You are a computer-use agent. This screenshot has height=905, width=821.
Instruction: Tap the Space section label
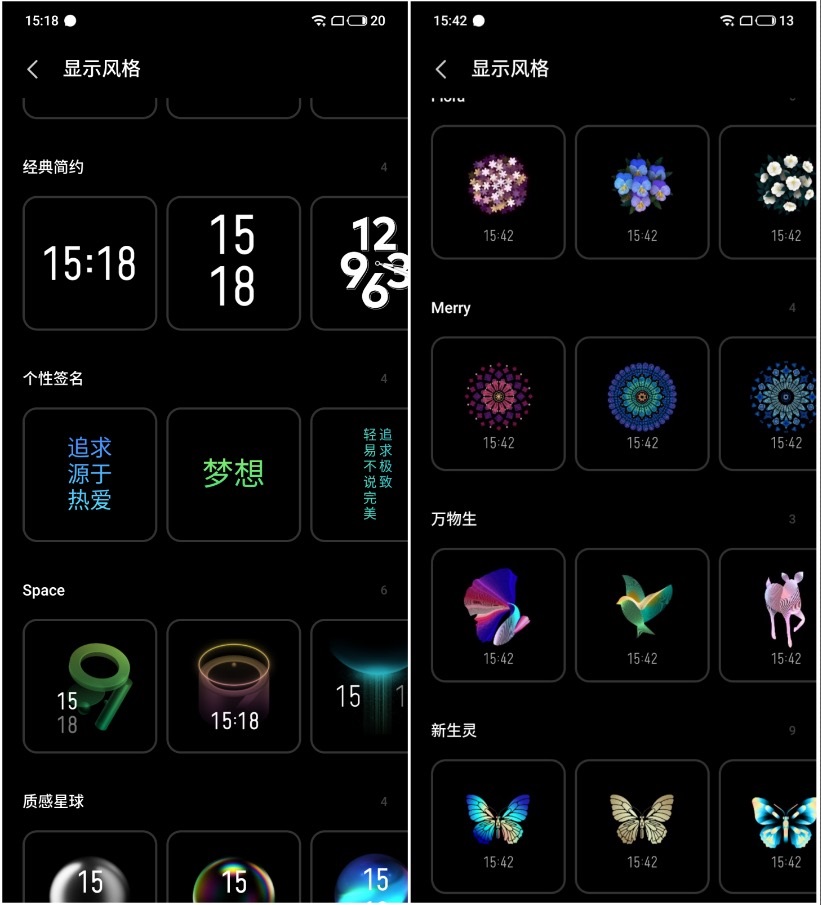pyautogui.click(x=43, y=590)
